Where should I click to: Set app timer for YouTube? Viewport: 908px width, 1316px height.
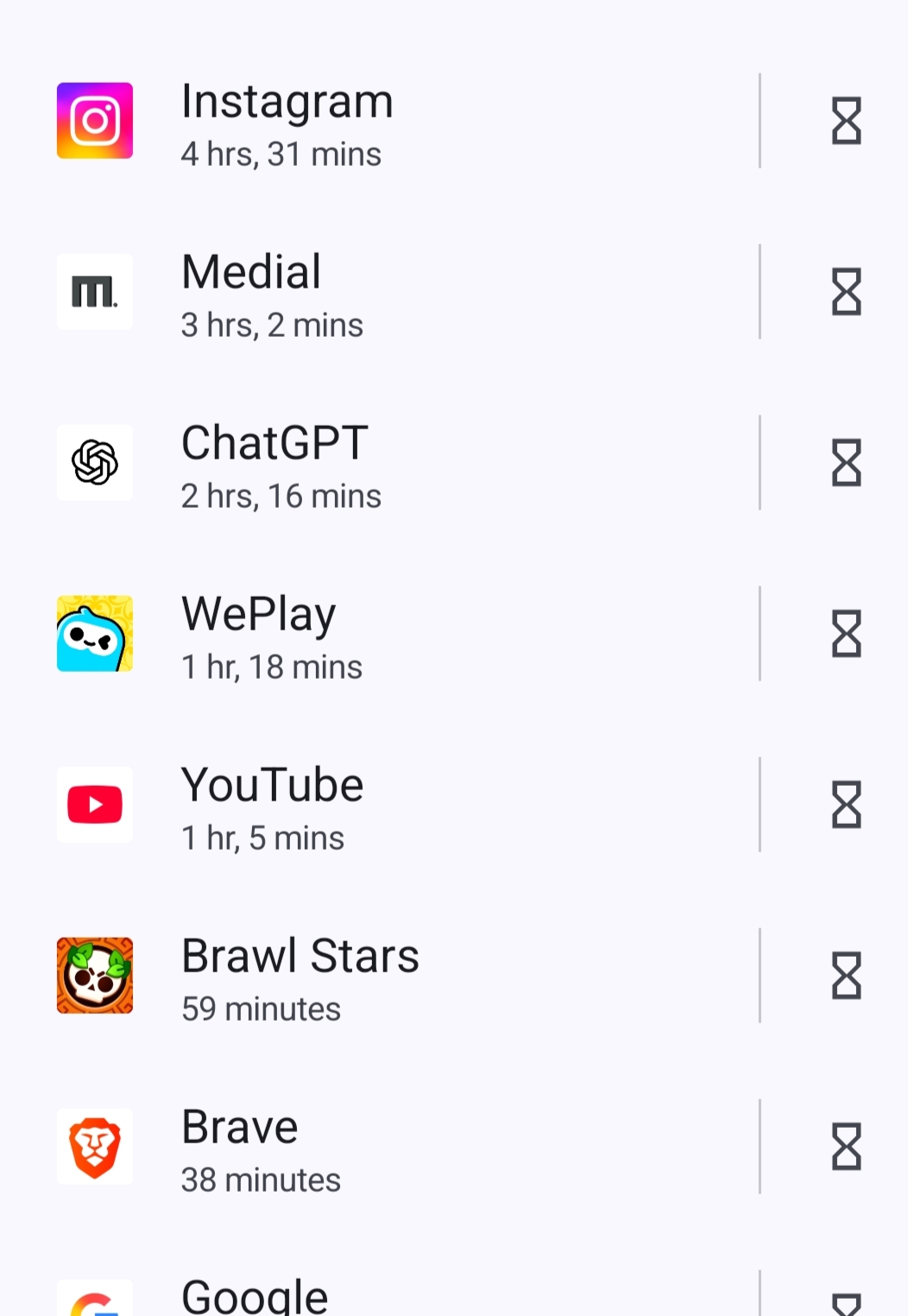coord(846,805)
